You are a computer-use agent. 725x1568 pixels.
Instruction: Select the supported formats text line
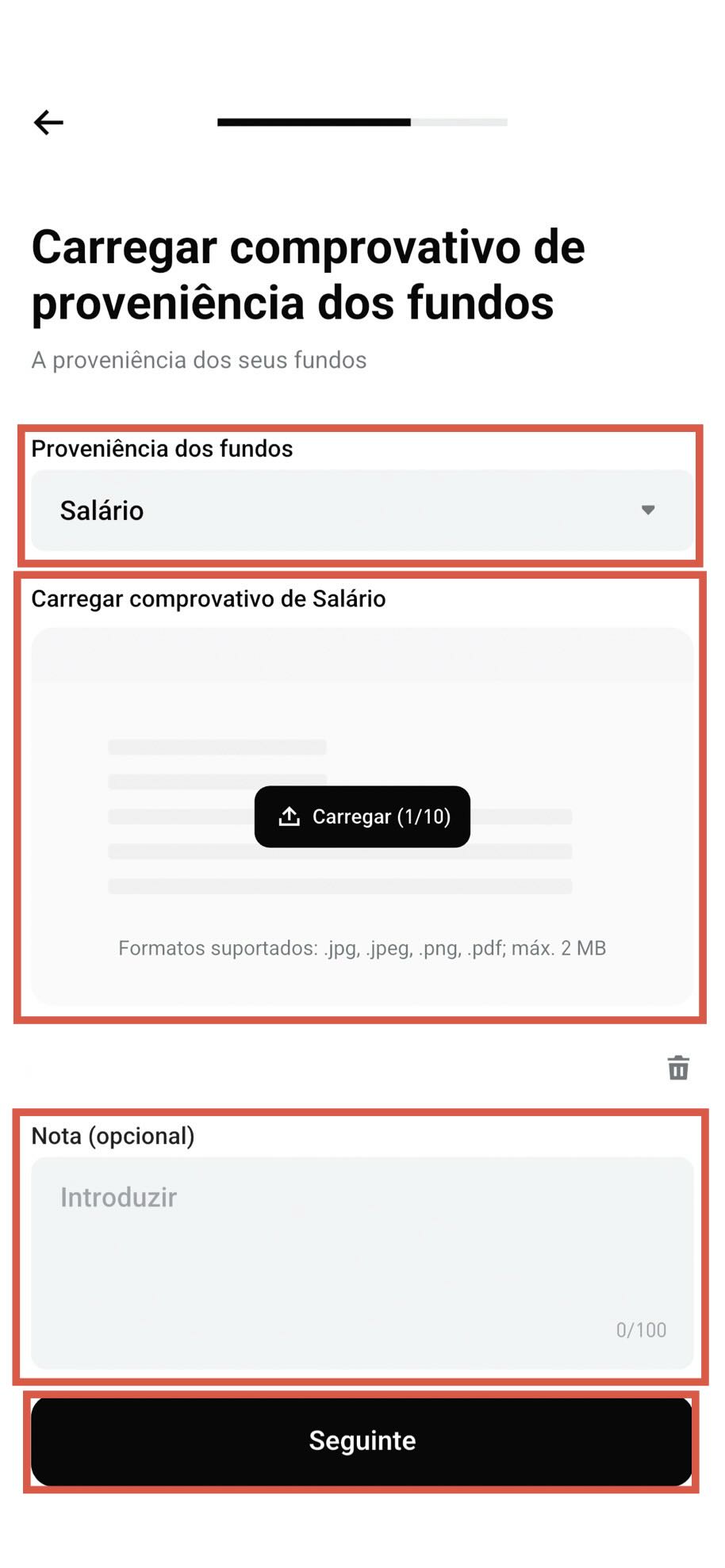pyautogui.click(x=362, y=947)
